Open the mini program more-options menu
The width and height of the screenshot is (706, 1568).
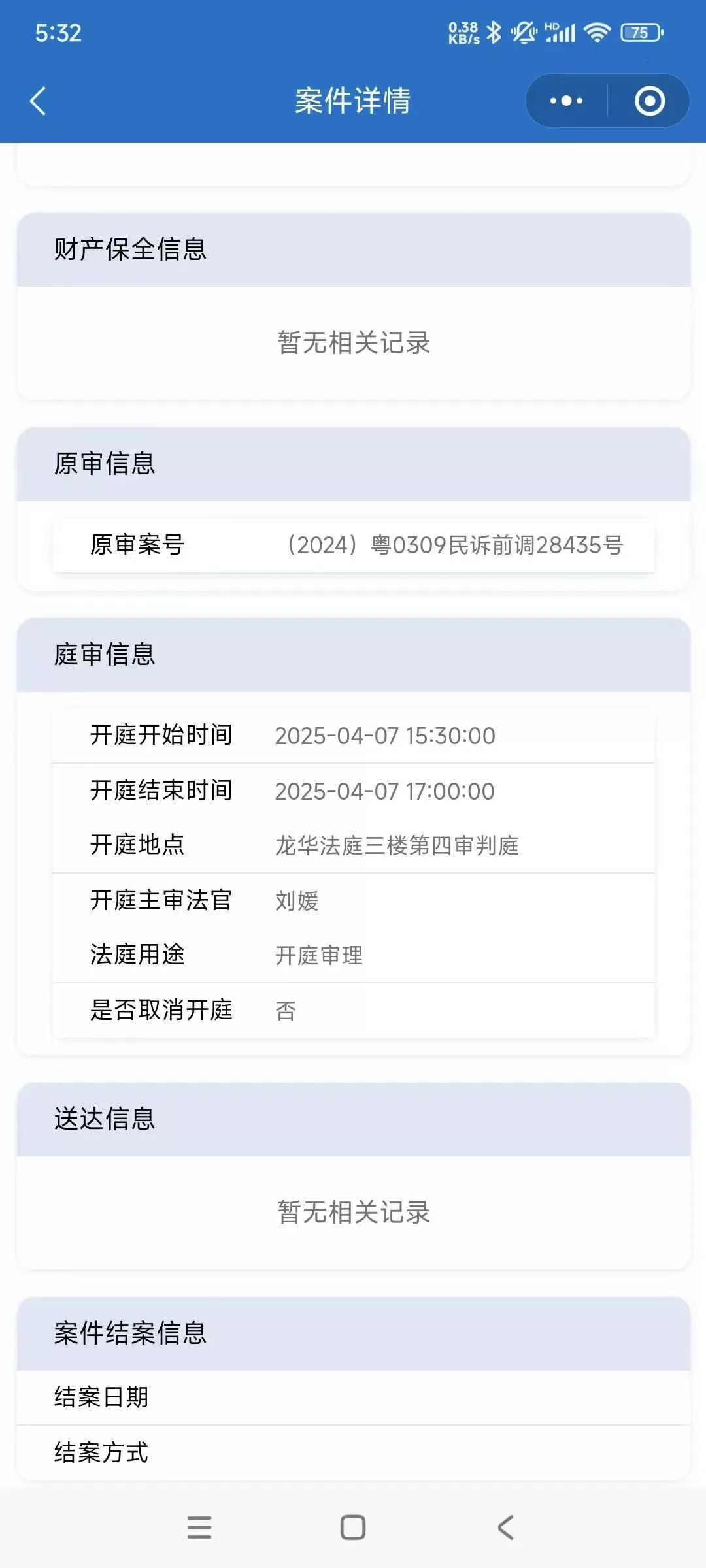(x=567, y=101)
